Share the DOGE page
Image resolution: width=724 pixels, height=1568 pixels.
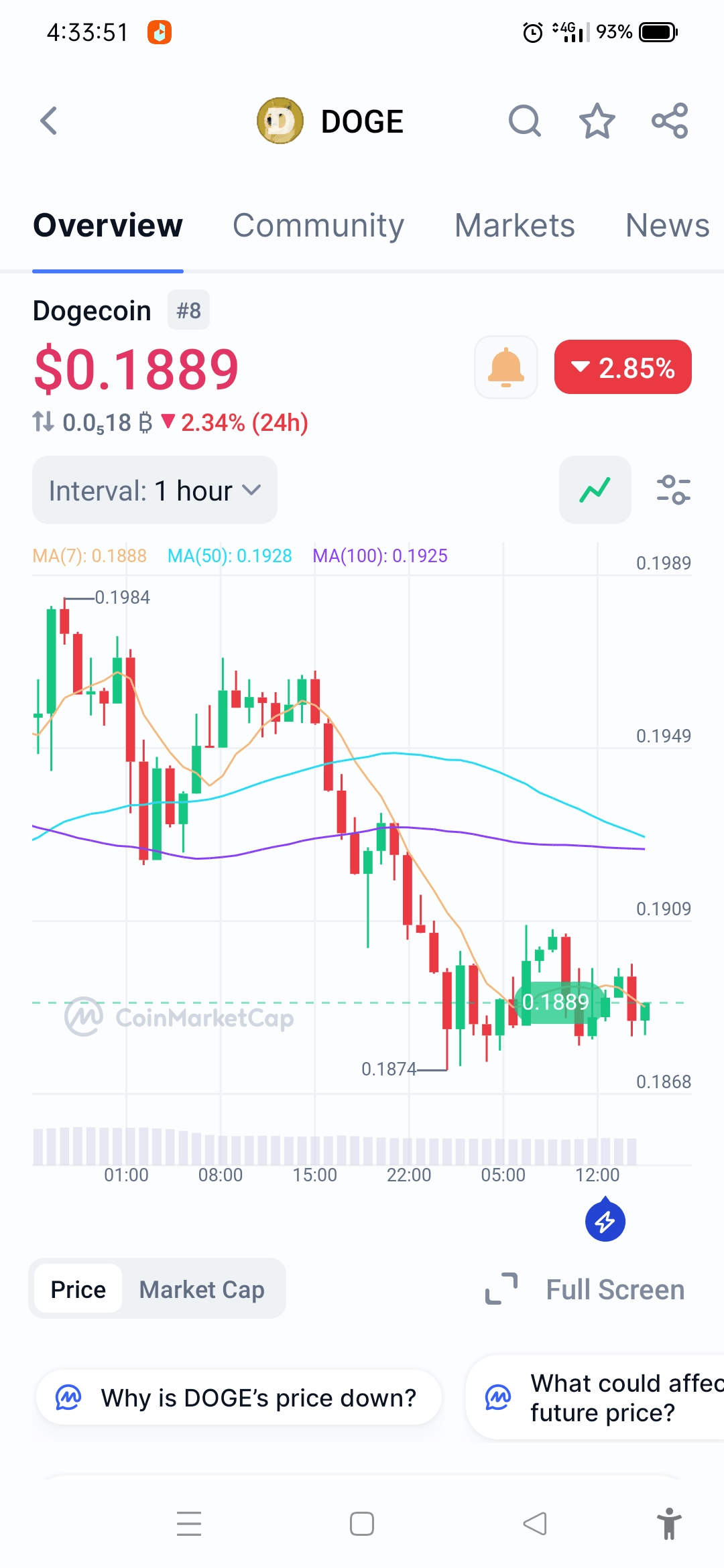670,121
